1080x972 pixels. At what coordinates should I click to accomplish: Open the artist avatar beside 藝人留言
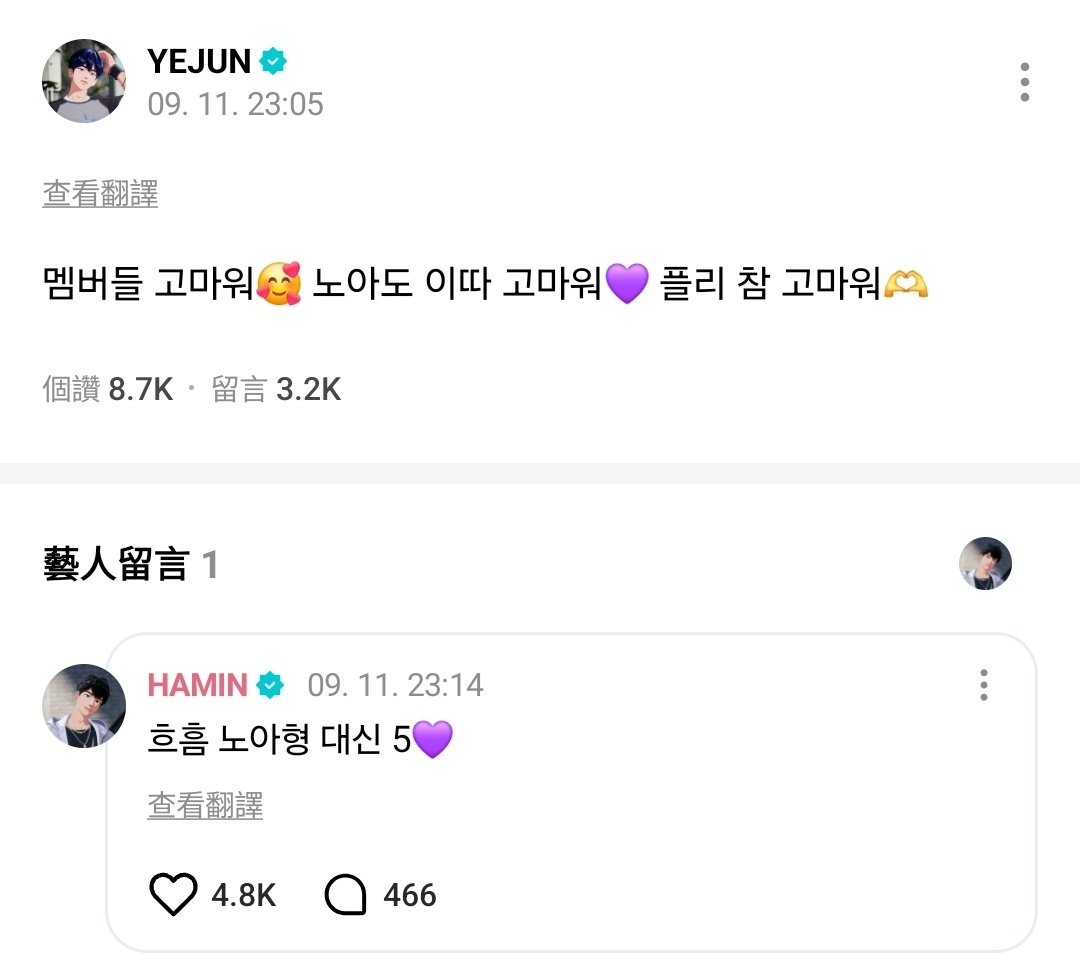pyautogui.click(x=985, y=564)
